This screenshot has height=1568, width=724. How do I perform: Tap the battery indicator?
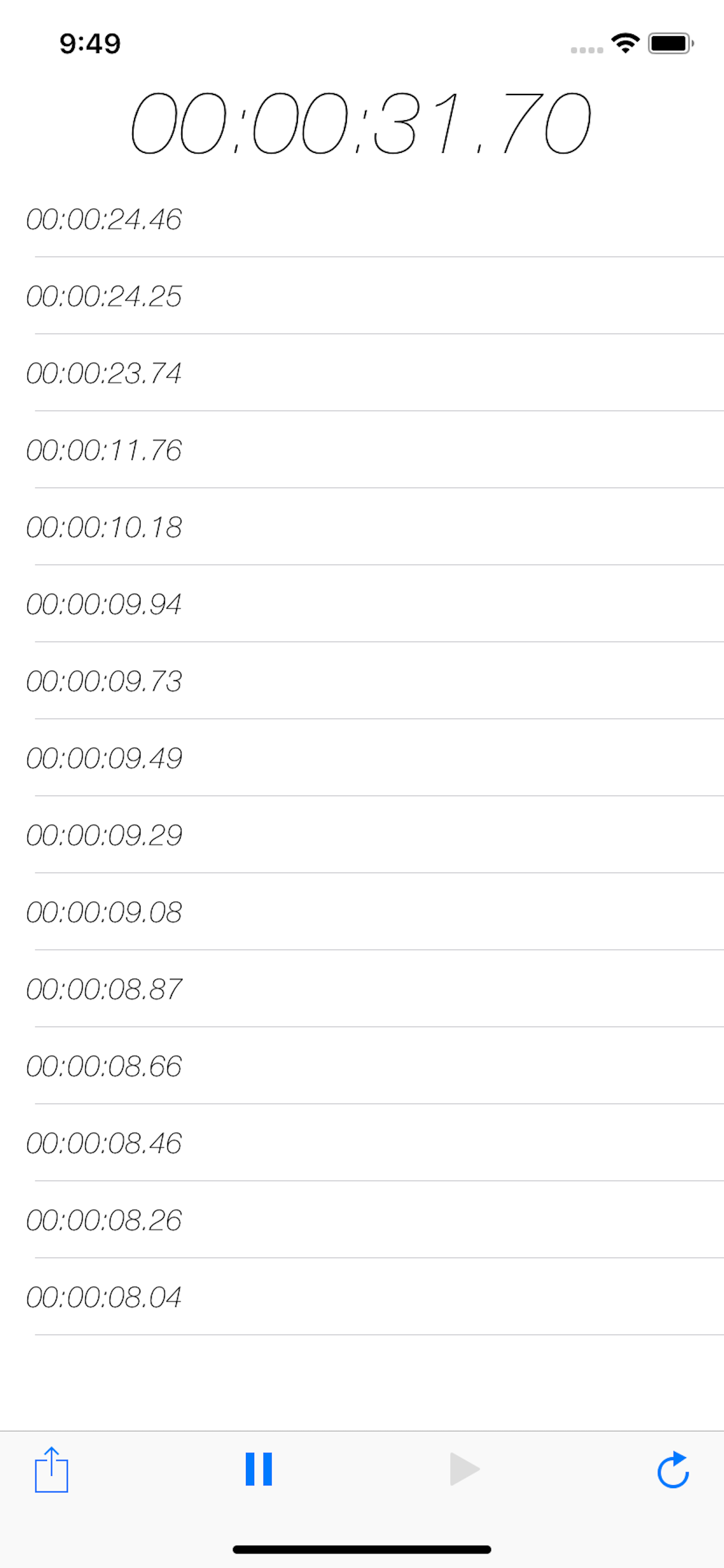[x=669, y=43]
